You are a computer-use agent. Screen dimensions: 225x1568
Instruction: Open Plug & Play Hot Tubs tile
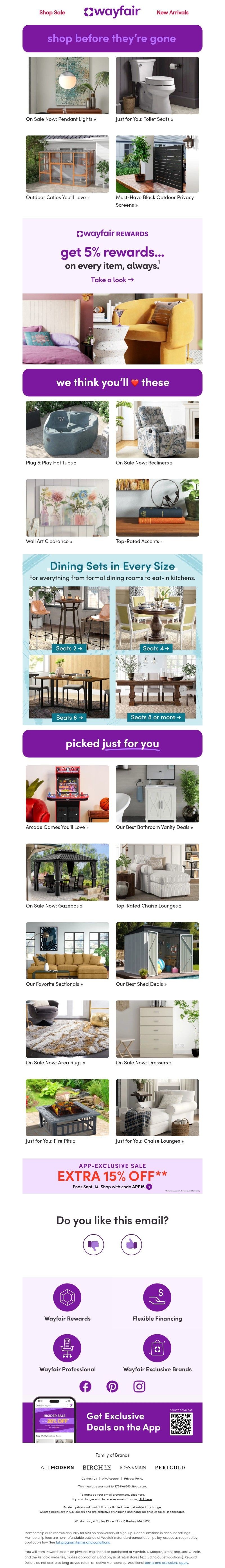[67, 429]
